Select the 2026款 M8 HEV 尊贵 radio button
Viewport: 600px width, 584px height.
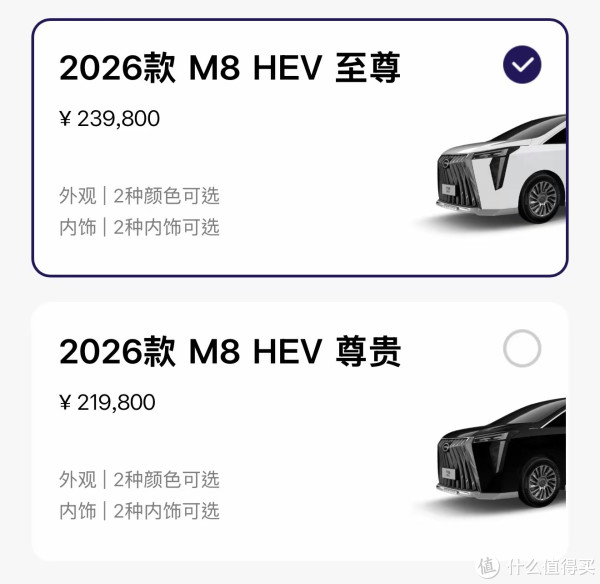click(x=521, y=349)
